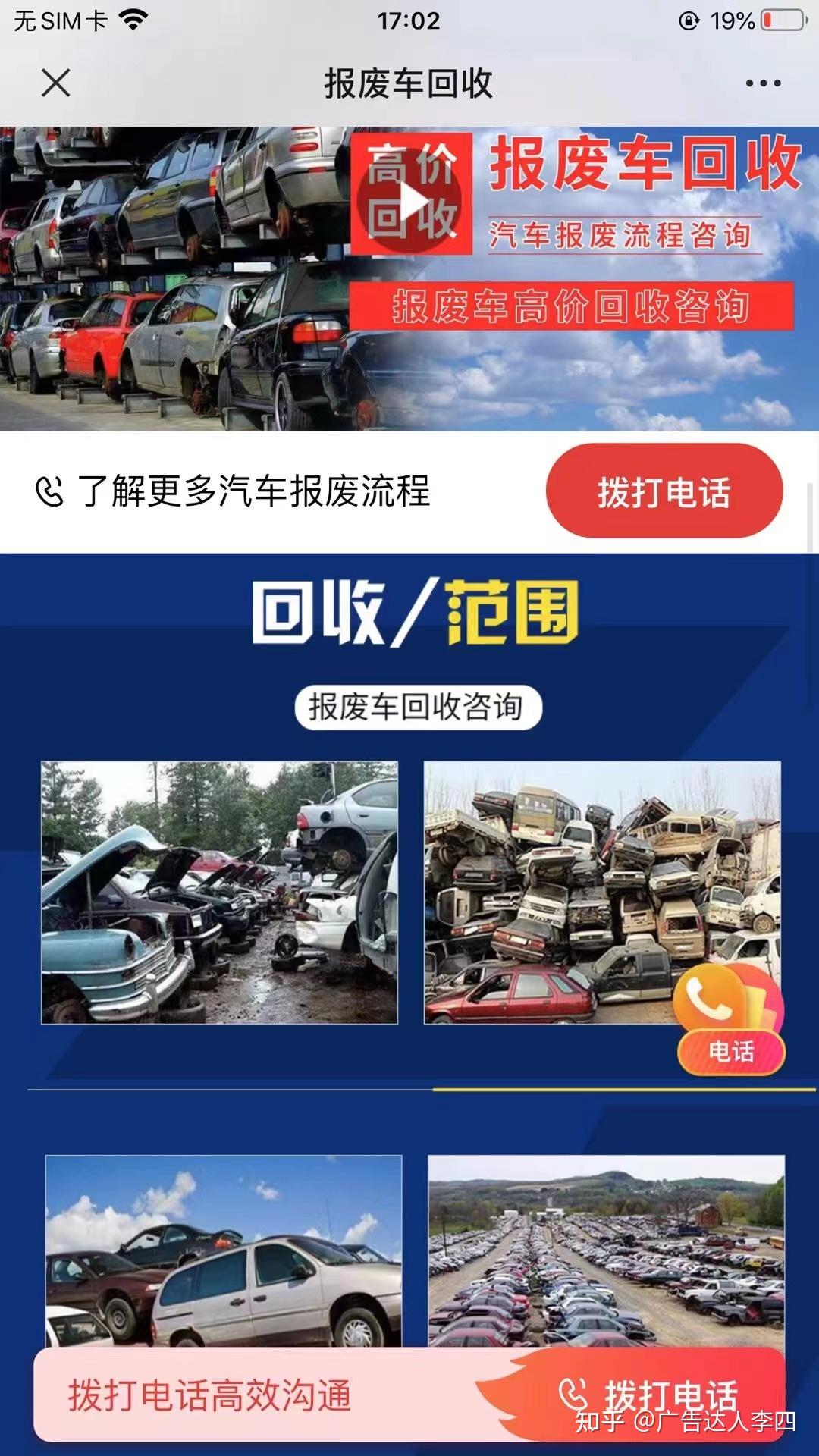Tap the red 拨打电话 call button

click(x=664, y=491)
